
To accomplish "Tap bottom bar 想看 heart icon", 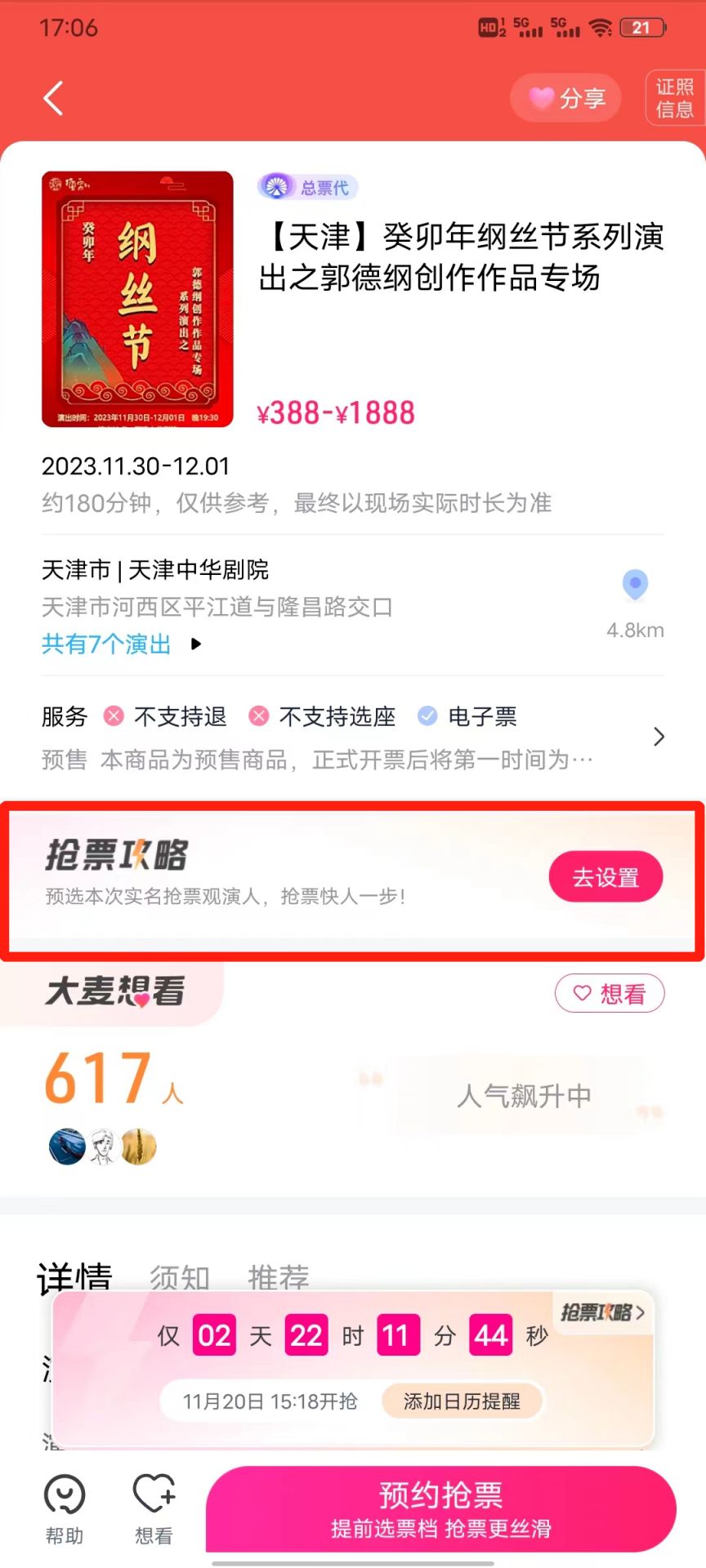I will coord(154,1509).
